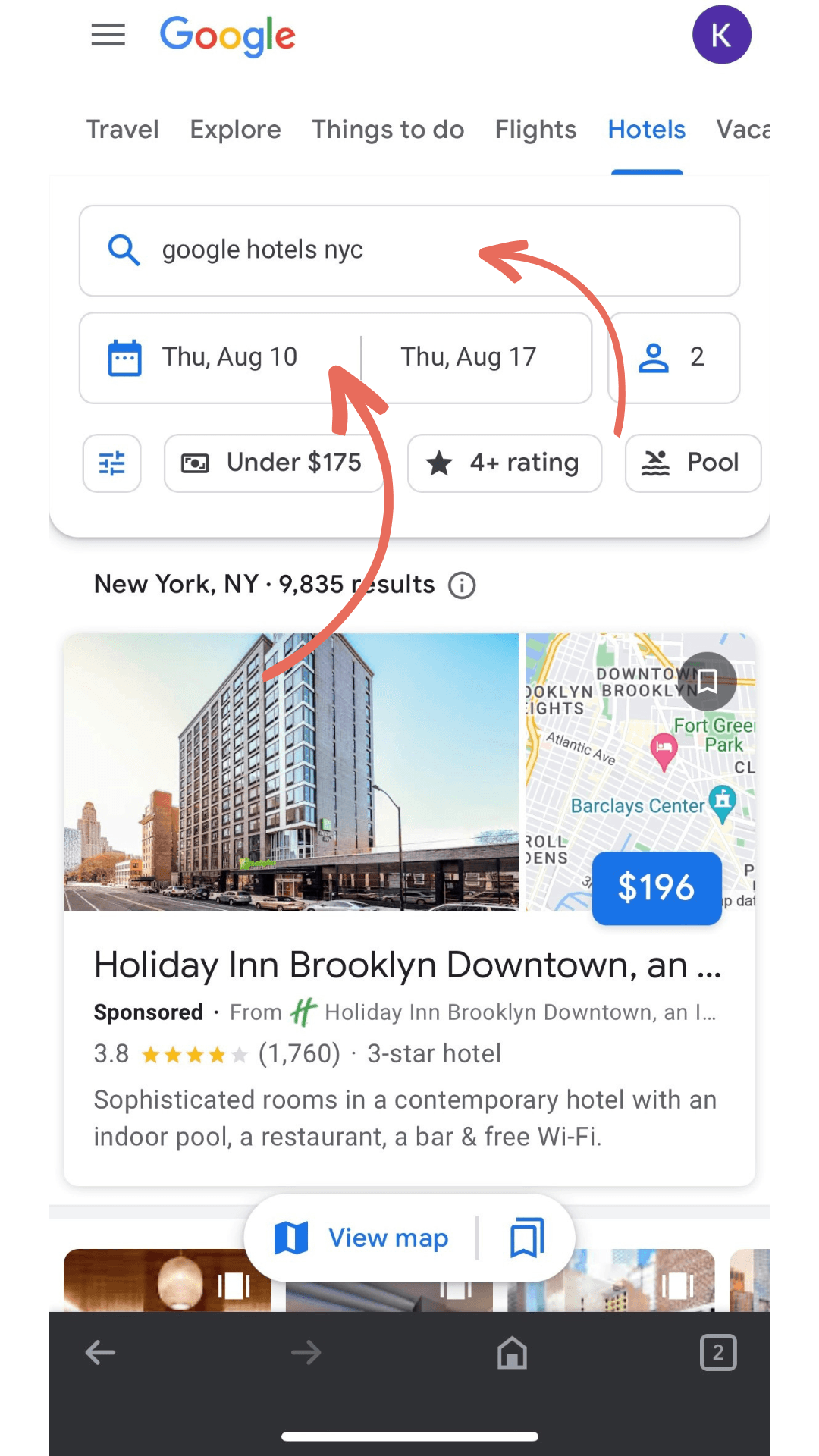Save Holiday Inn Brooklyn Downtown with bookmark
Screen dimensions: 819x1456
point(707,680)
